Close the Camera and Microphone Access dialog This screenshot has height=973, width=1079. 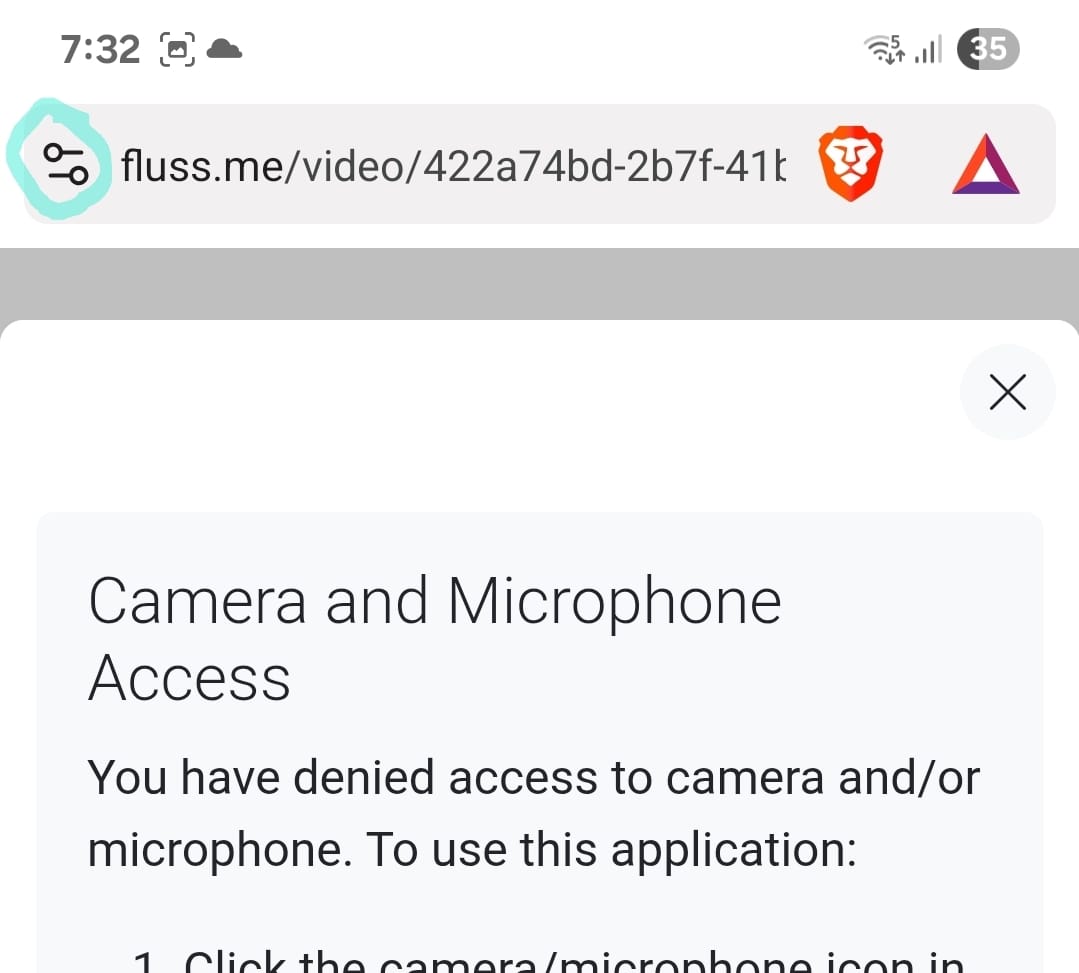coord(1007,392)
